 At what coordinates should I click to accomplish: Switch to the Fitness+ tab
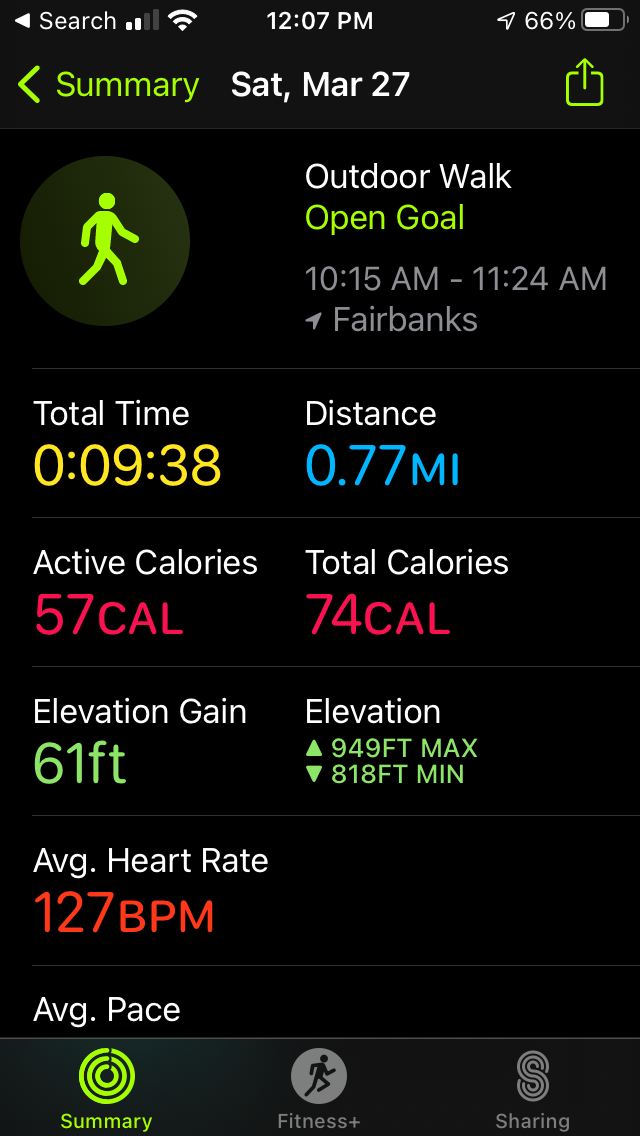tap(319, 1088)
